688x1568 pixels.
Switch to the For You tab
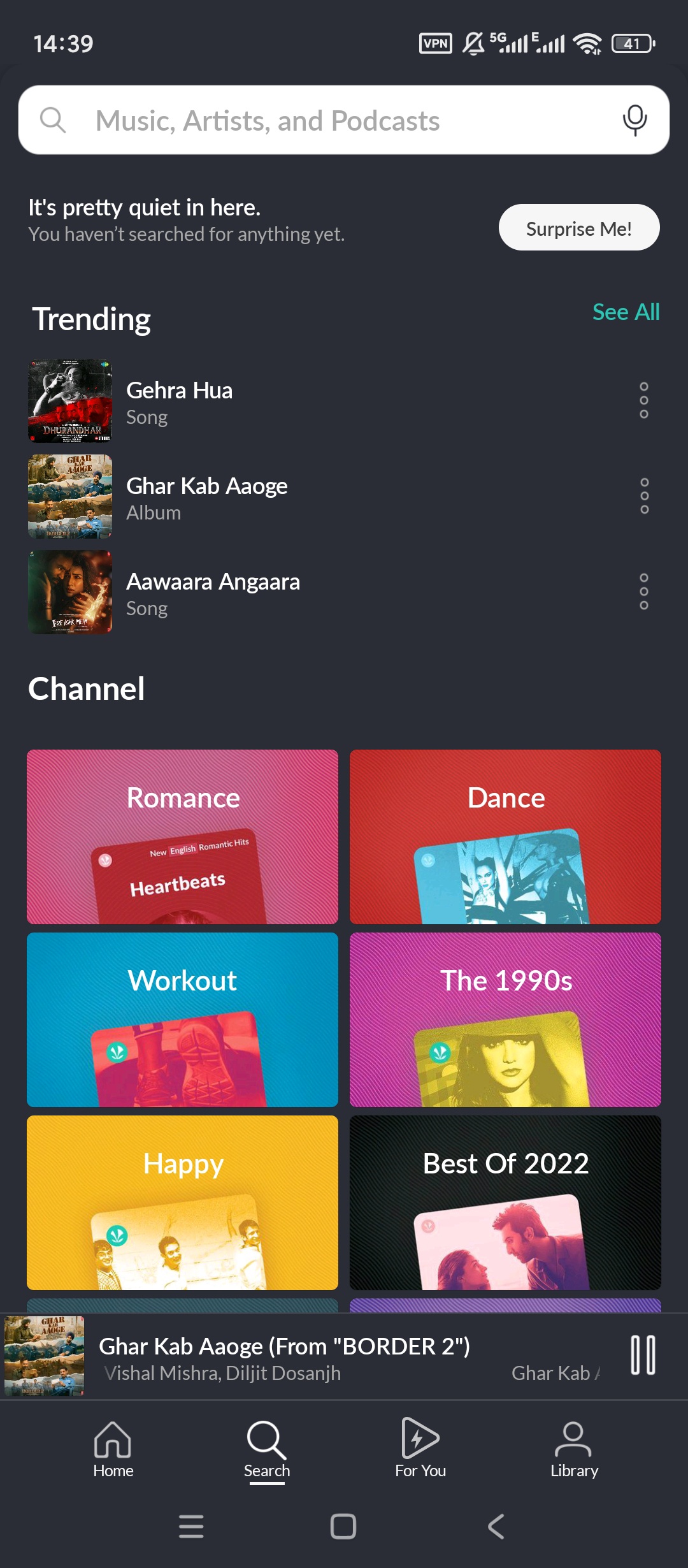(x=420, y=1449)
